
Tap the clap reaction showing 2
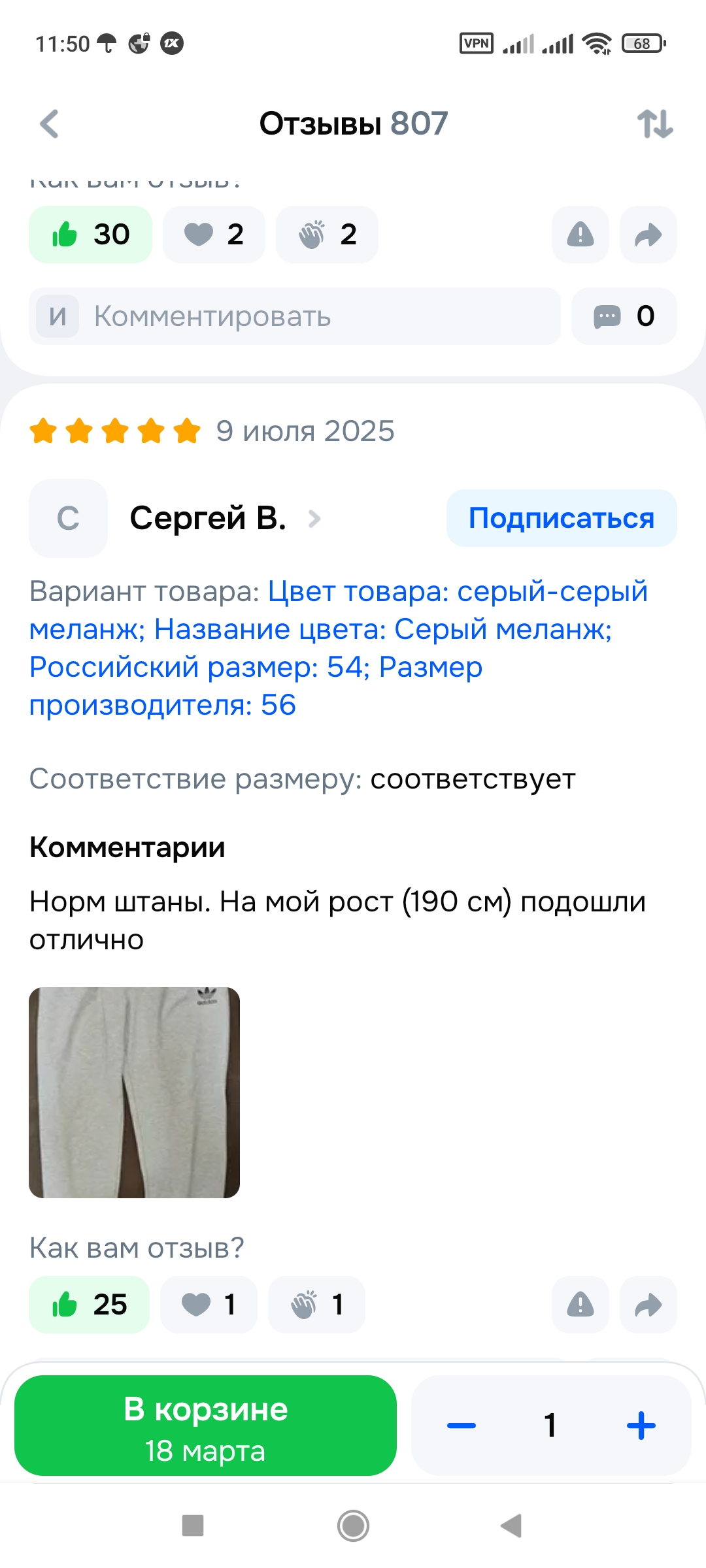tap(327, 235)
